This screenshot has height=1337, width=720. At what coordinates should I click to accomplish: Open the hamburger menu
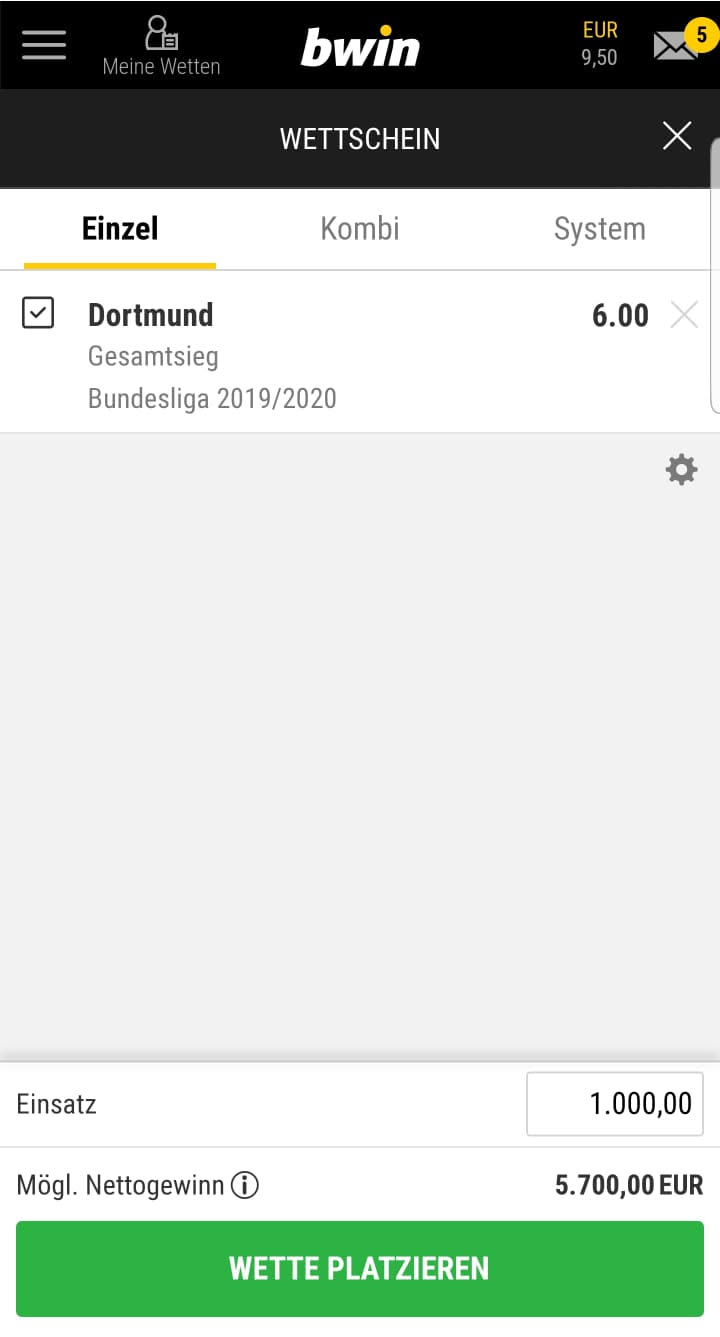point(43,45)
